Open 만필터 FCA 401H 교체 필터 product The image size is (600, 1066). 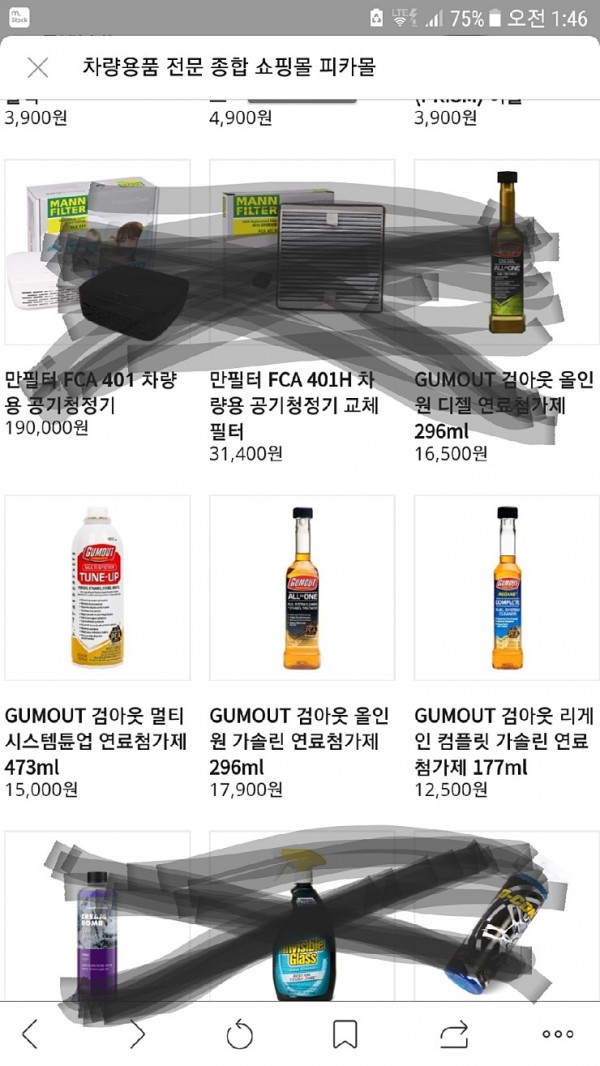tap(302, 252)
